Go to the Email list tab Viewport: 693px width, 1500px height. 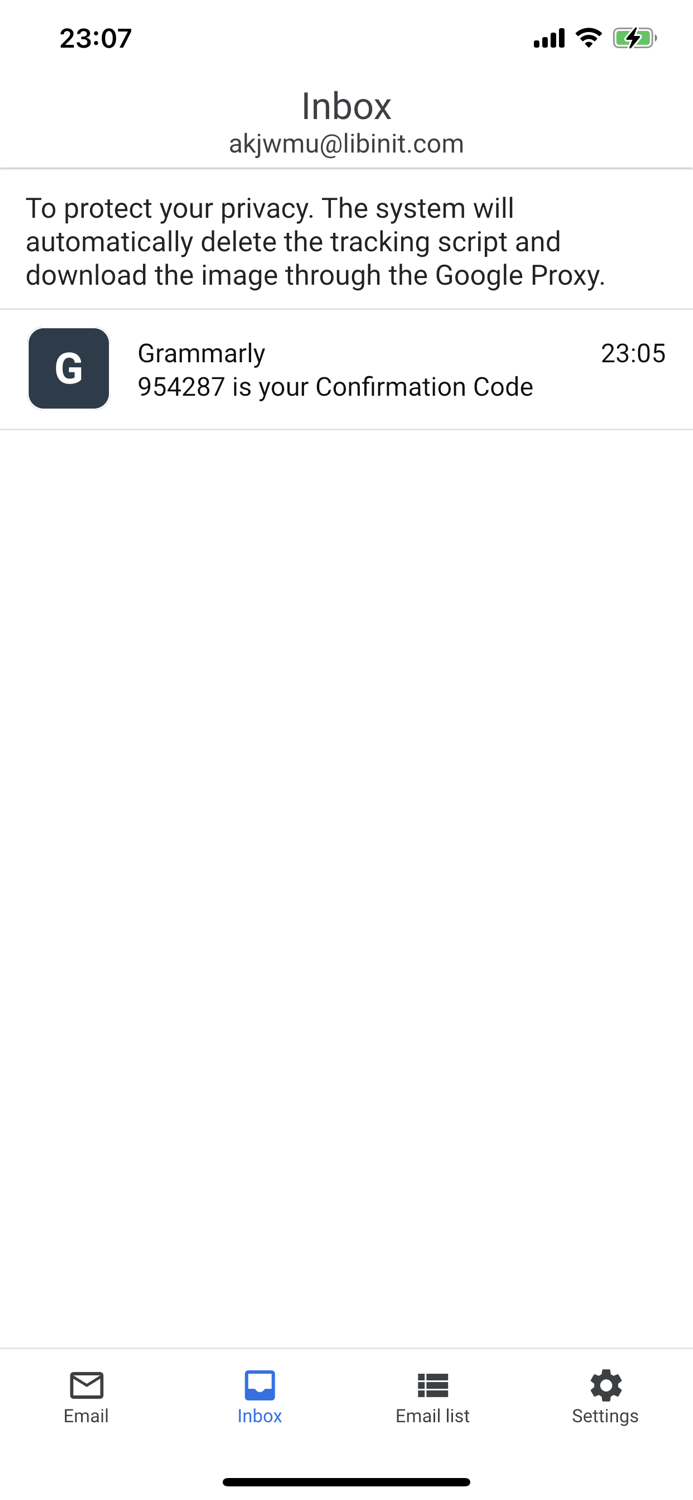click(432, 1397)
